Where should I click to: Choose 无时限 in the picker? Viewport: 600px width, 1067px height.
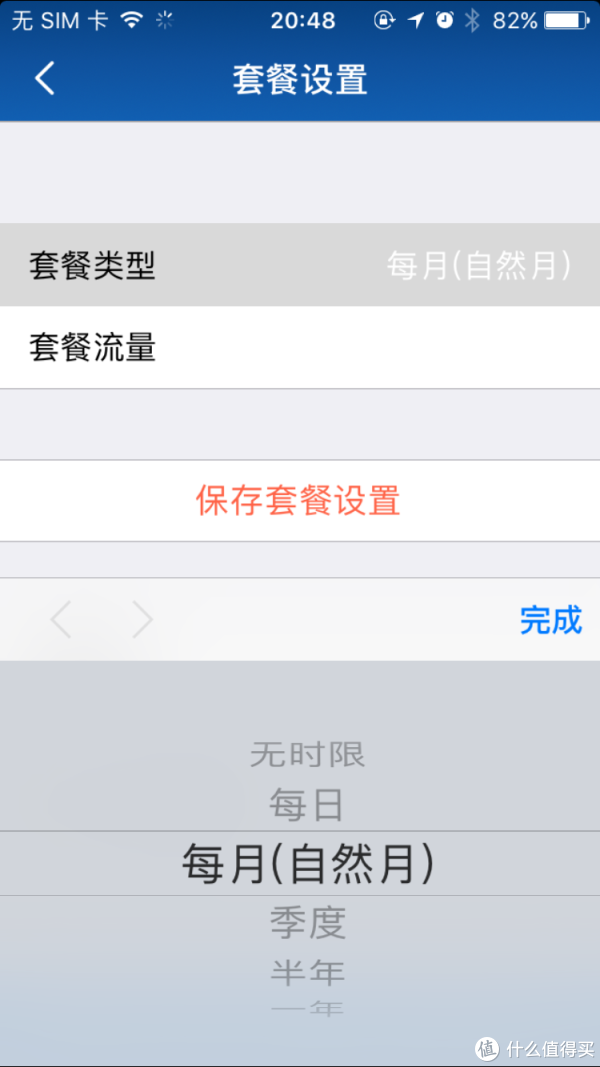307,754
